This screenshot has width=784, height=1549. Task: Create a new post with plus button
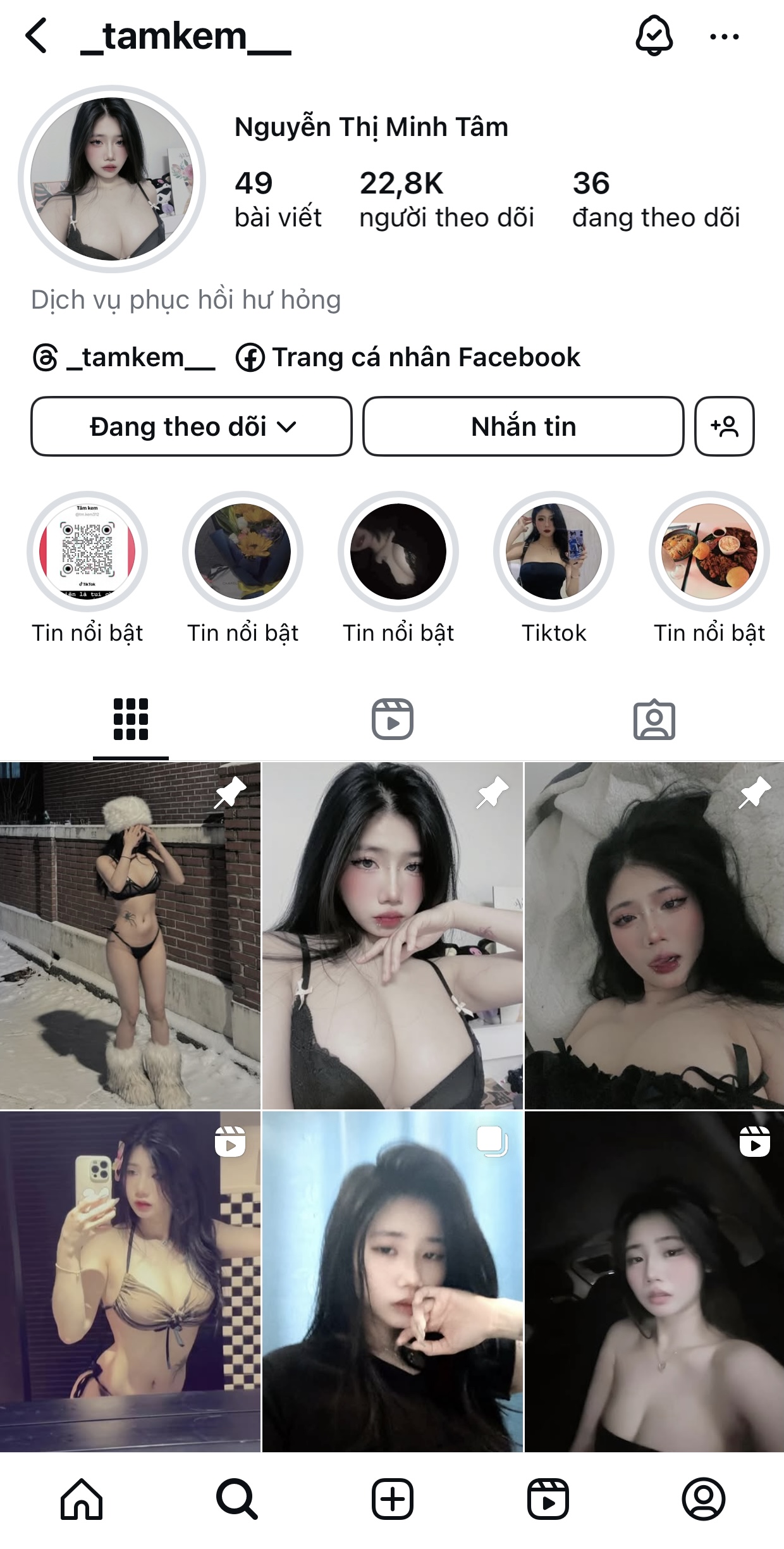tap(392, 1498)
